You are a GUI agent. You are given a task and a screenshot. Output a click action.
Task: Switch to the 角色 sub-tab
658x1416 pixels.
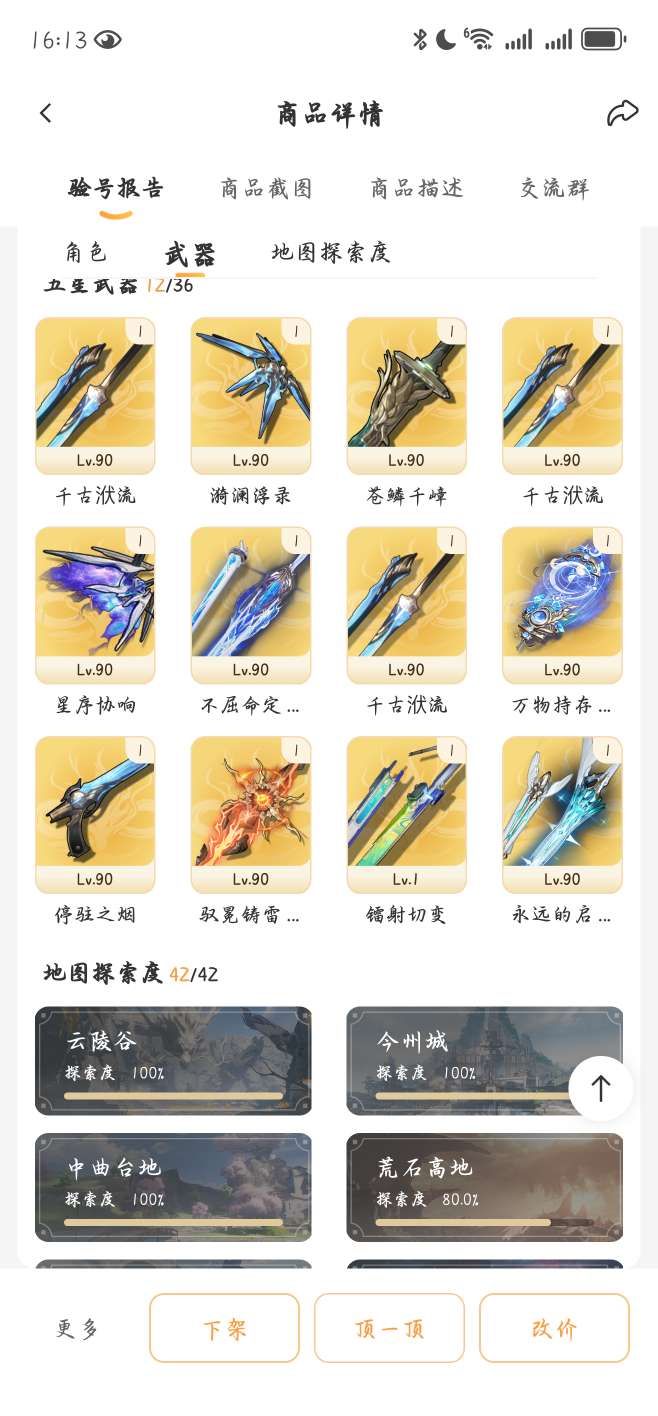(86, 253)
